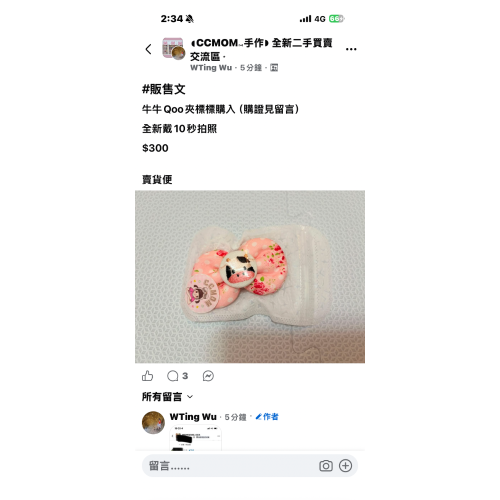This screenshot has height=500, width=500.
Task: Open the CCMOM group title
Action: pos(261,49)
